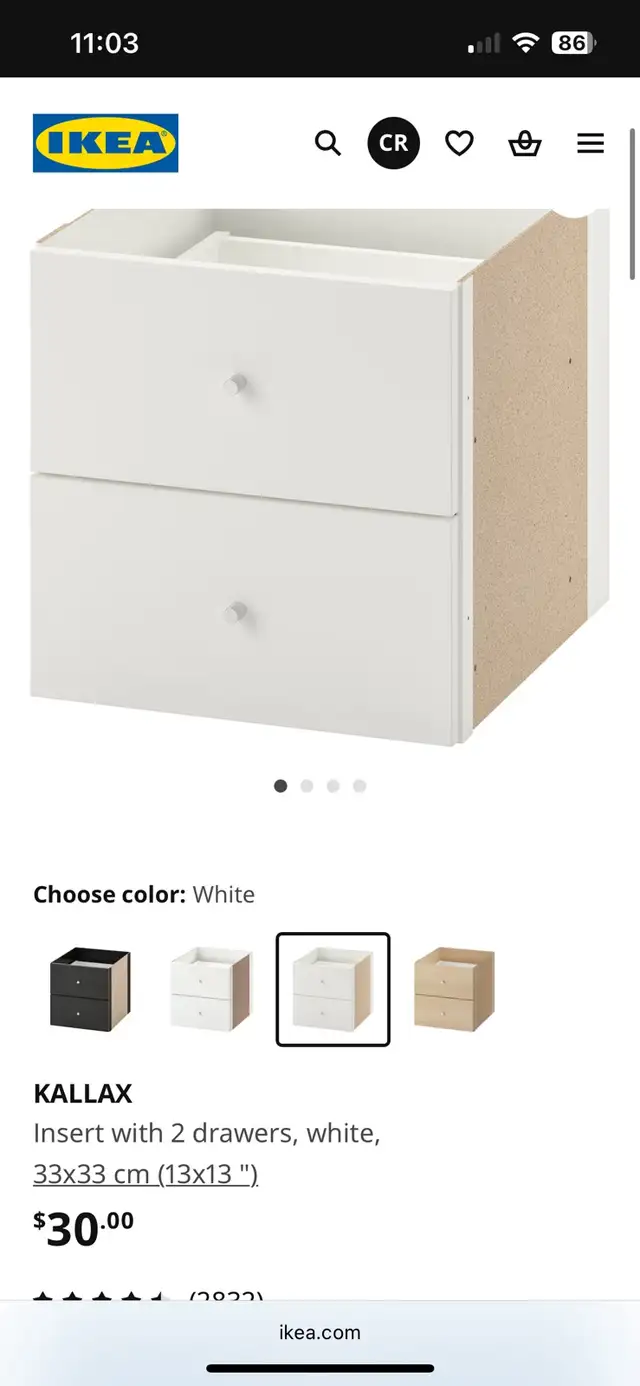Open the favorites heart list
The image size is (640, 1386).
tap(459, 144)
